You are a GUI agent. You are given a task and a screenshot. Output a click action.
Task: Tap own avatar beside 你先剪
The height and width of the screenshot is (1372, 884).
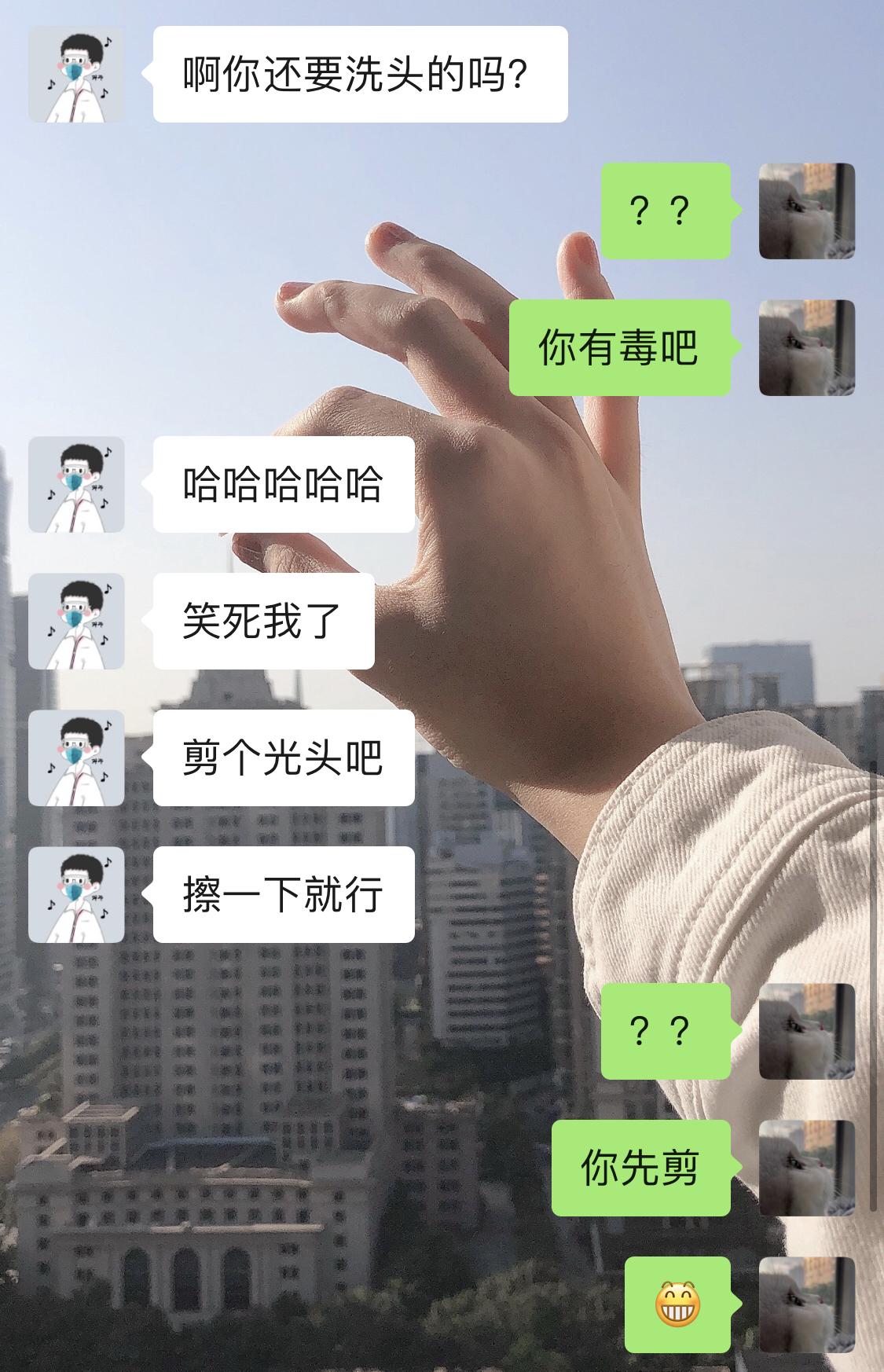tap(806, 1168)
